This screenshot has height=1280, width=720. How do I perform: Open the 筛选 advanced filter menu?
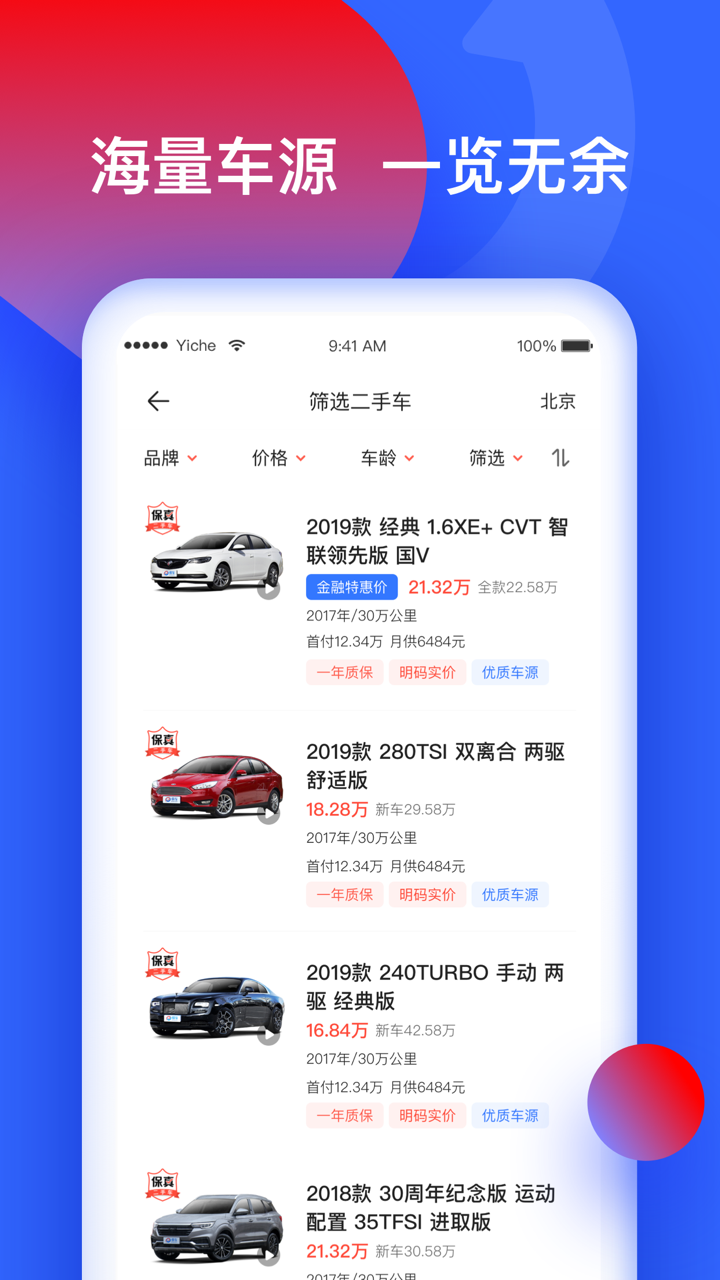coord(494,458)
